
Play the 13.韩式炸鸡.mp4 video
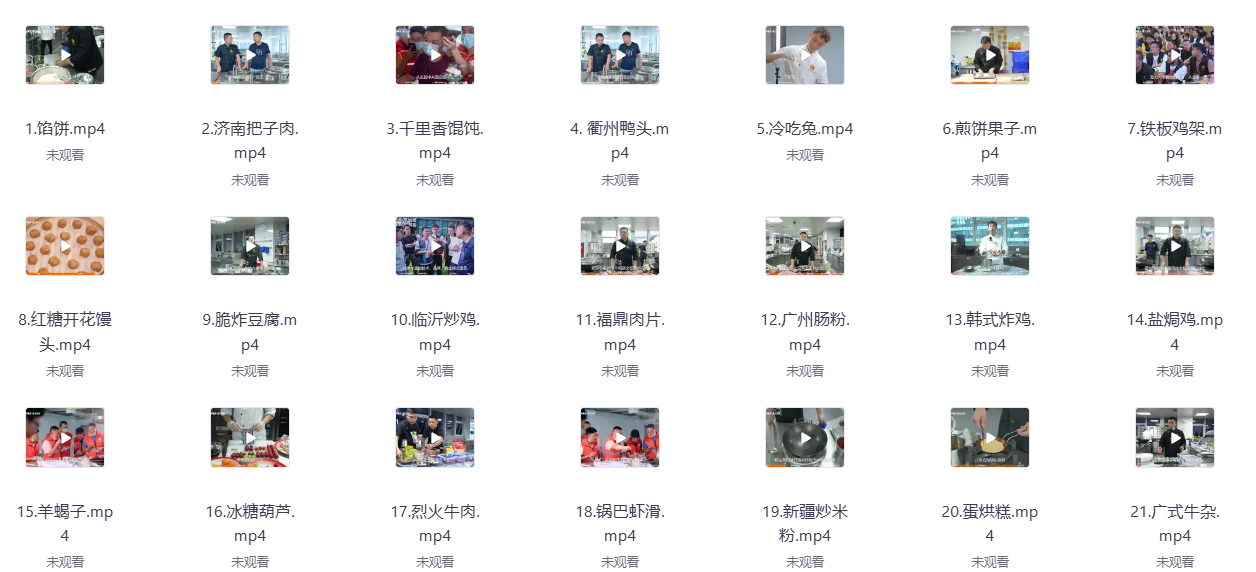pyautogui.click(x=990, y=246)
